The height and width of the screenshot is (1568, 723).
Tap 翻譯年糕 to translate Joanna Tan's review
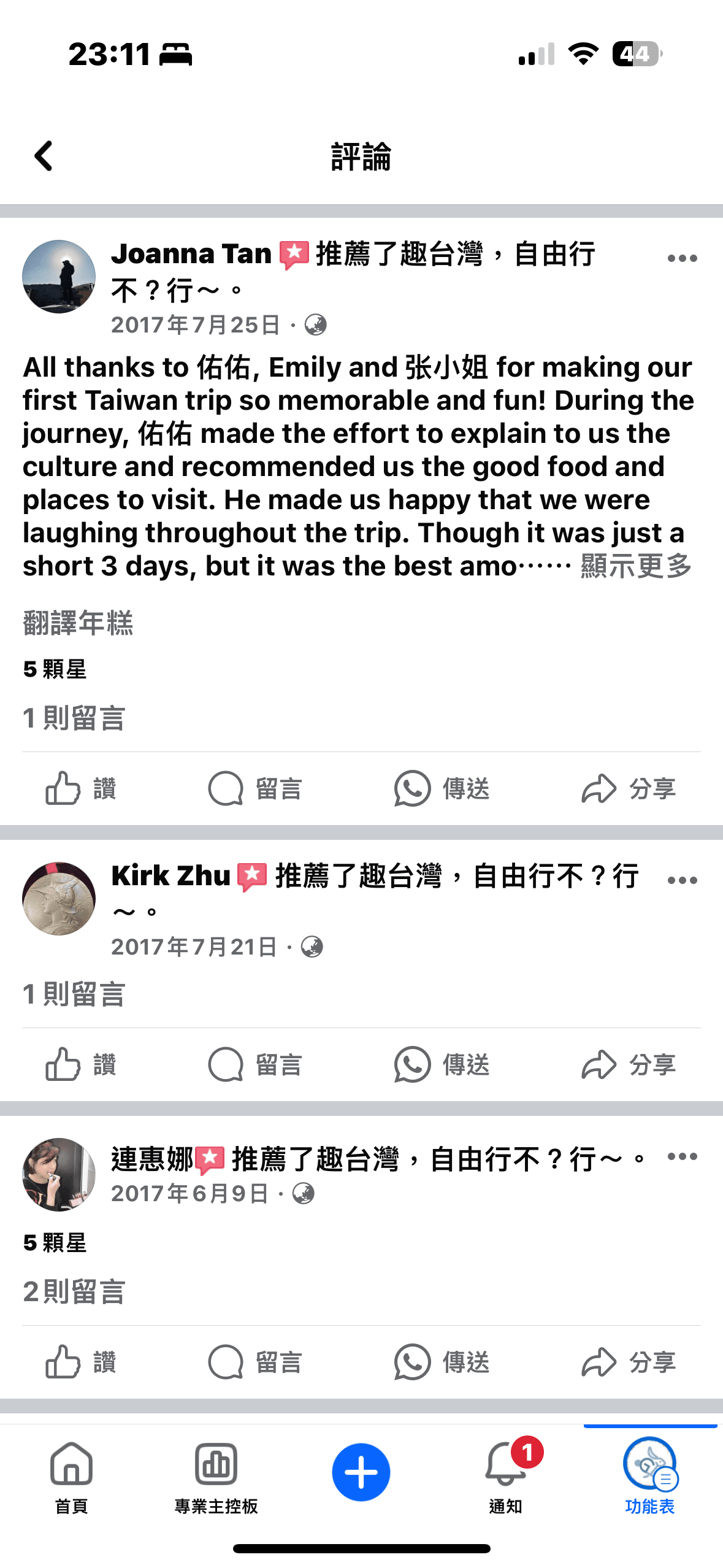coord(78,623)
